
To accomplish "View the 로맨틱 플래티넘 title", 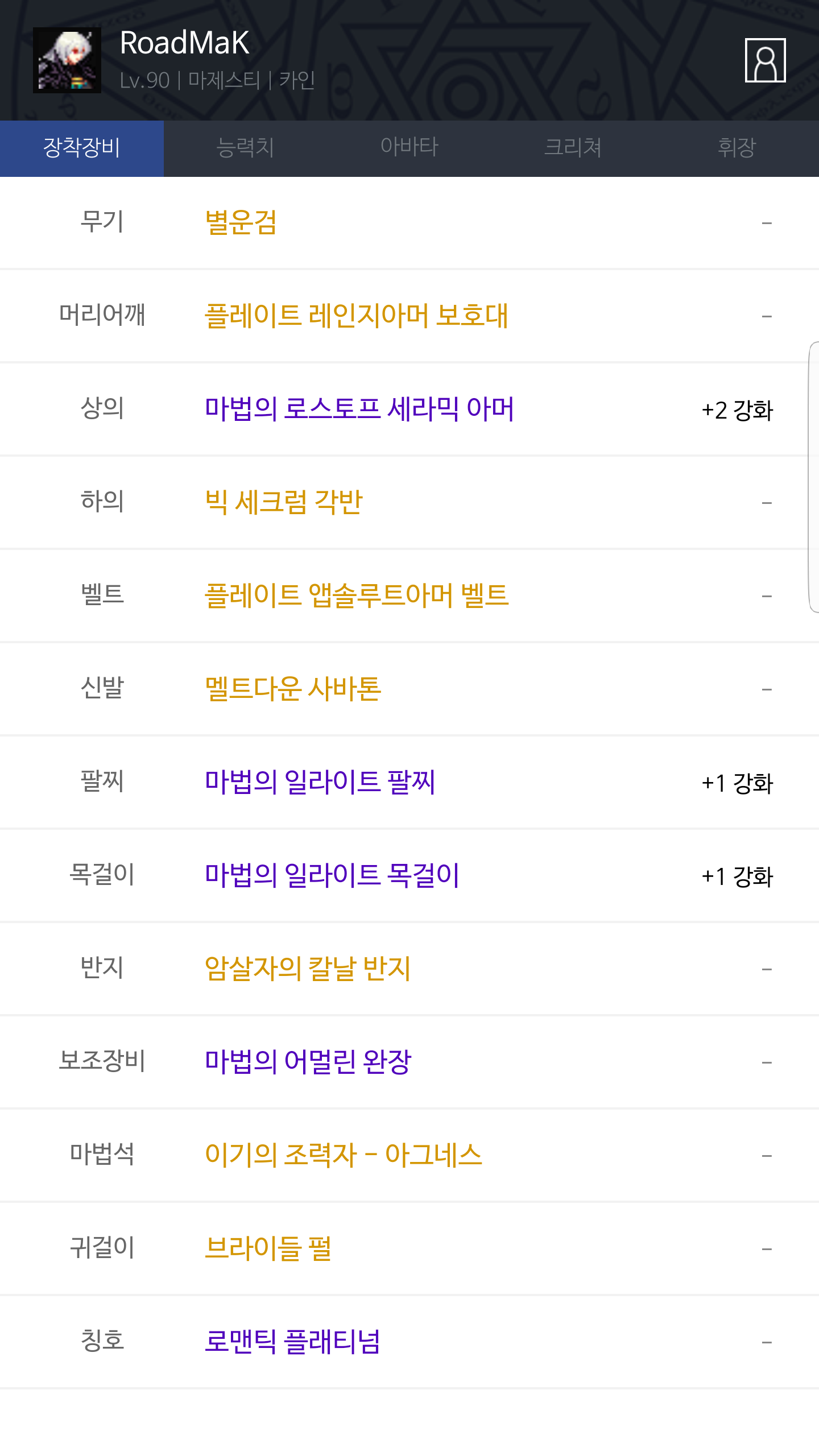I will point(292,1342).
